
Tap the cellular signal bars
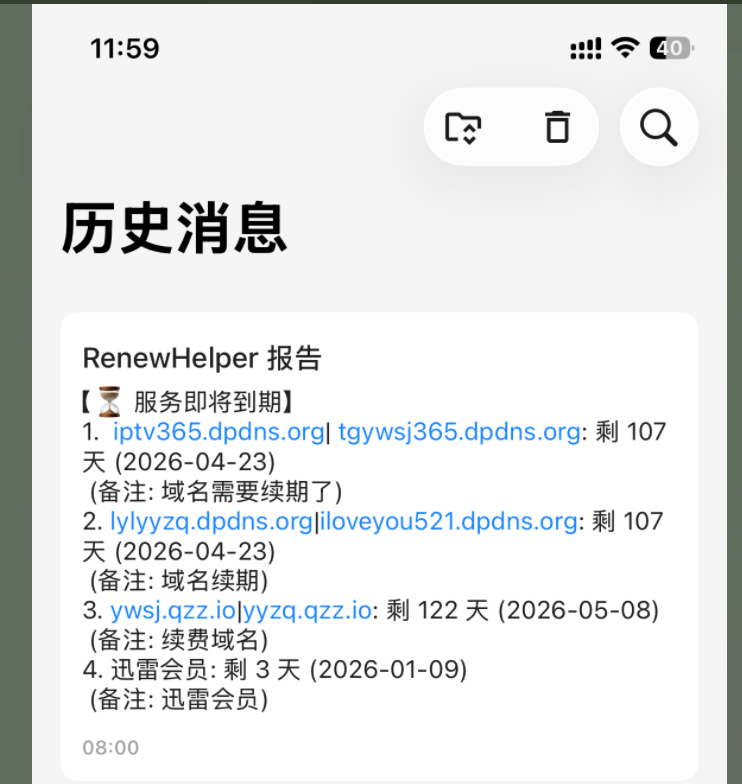[x=585, y=47]
